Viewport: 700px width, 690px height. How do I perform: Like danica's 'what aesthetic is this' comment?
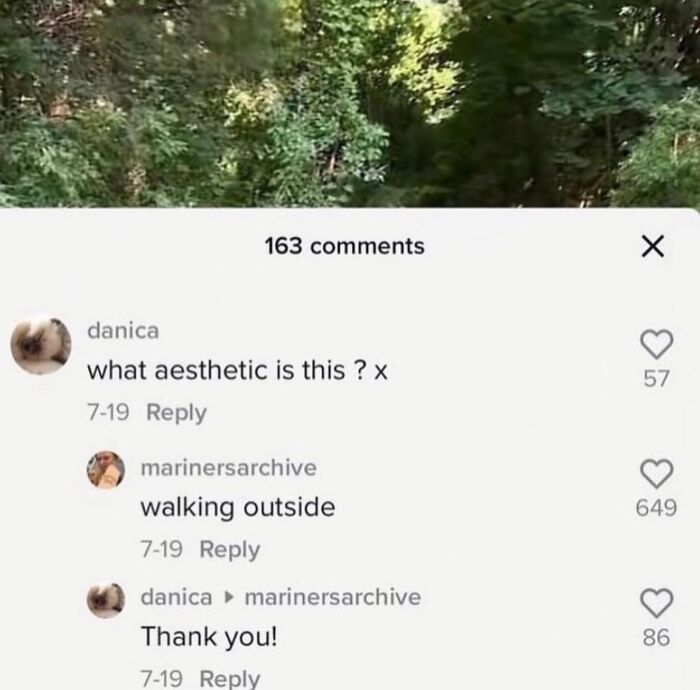coord(656,345)
